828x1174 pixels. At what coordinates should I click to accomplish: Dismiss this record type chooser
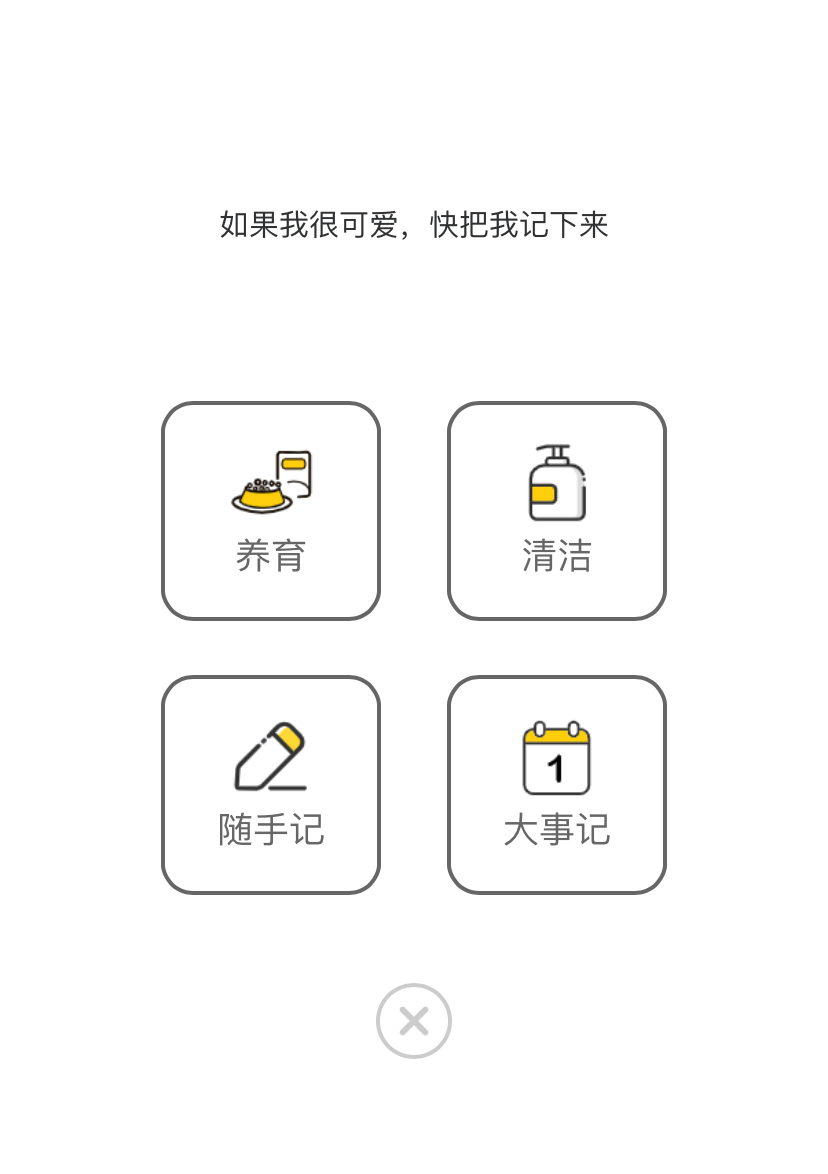414,1021
